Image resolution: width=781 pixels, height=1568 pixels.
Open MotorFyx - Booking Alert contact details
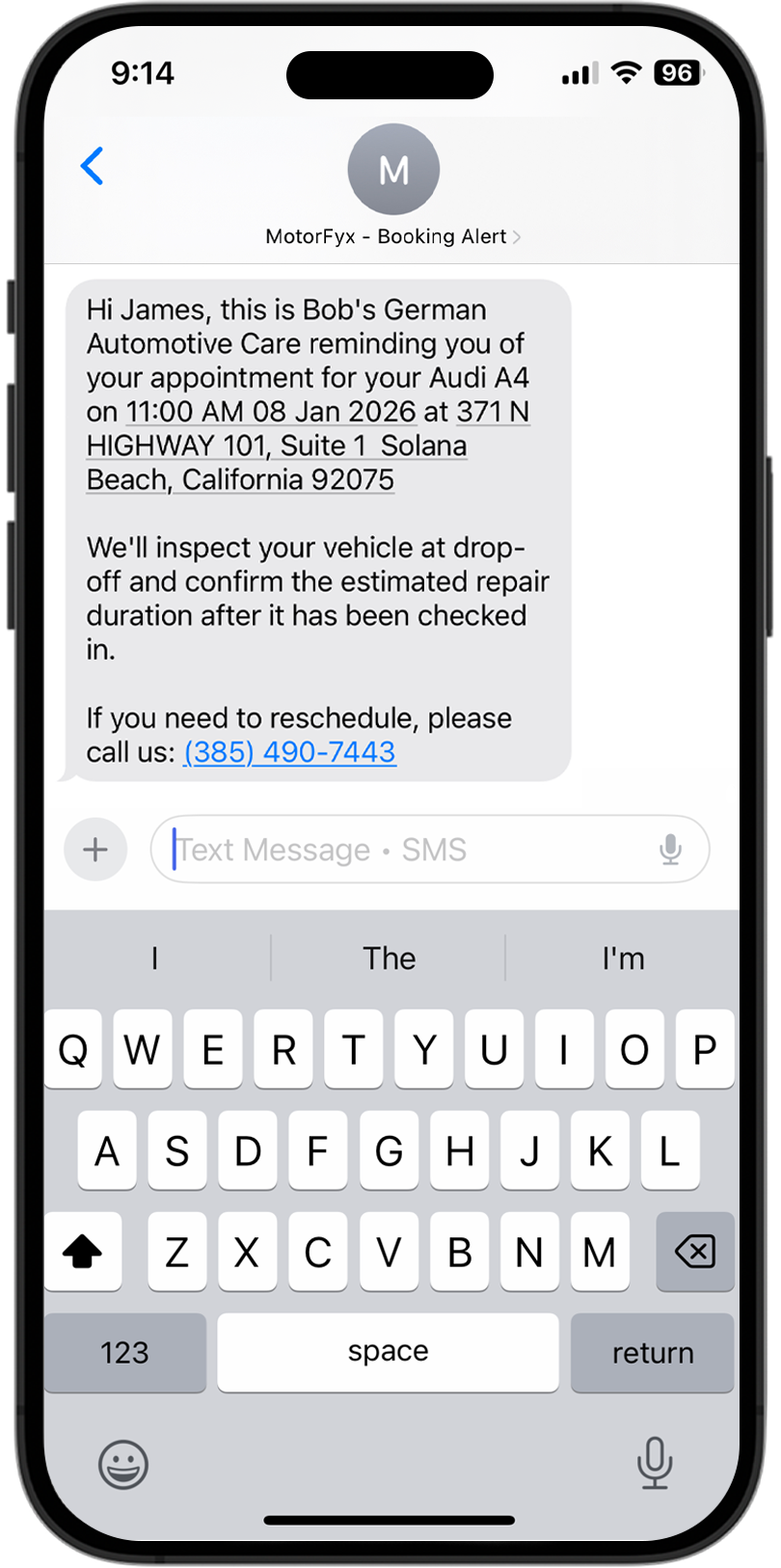[x=393, y=236]
